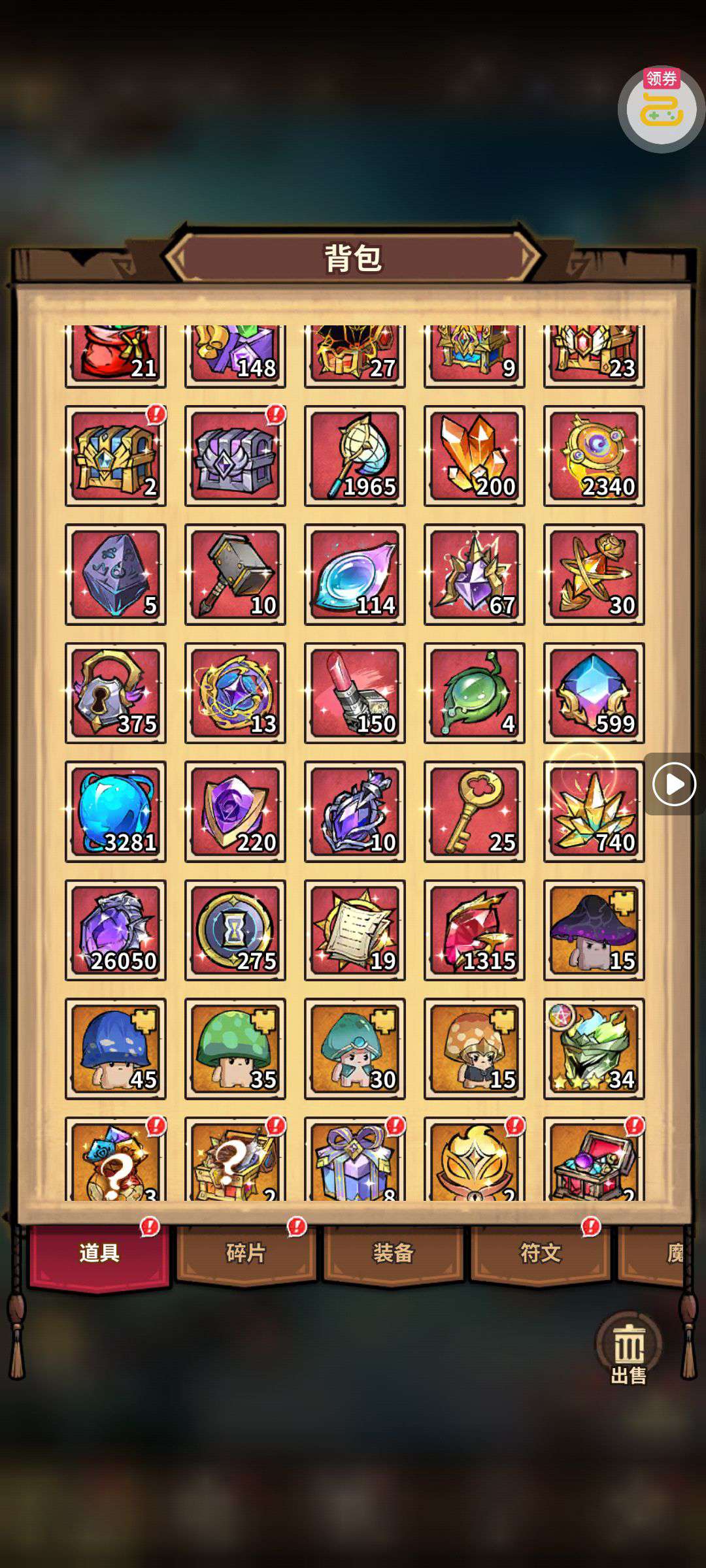Tap the side play arrow button
This screenshot has height=1568, width=706.
(674, 784)
